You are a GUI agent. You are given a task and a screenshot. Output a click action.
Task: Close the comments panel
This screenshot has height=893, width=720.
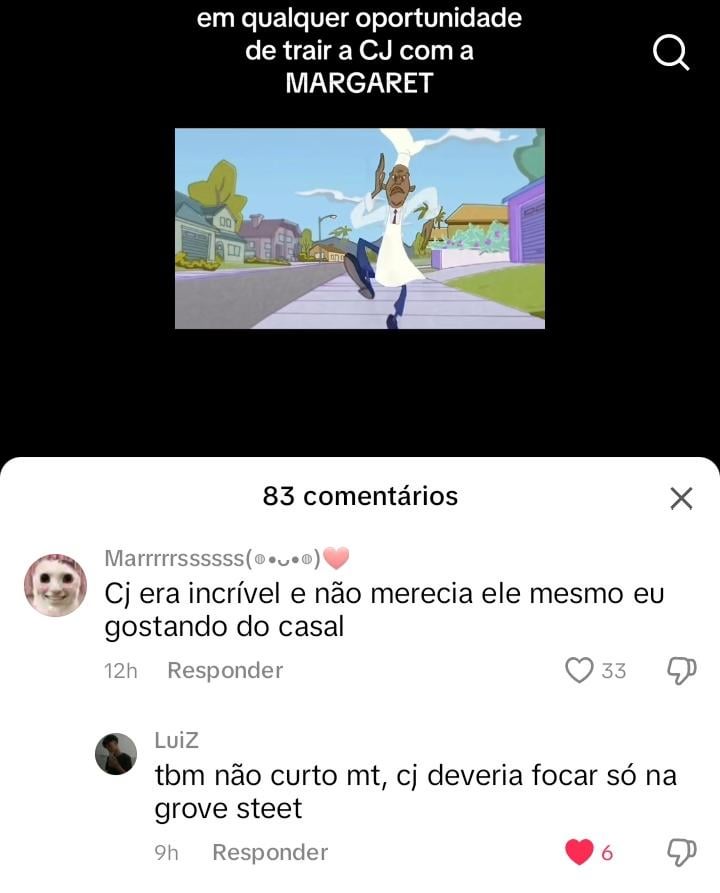click(x=681, y=498)
